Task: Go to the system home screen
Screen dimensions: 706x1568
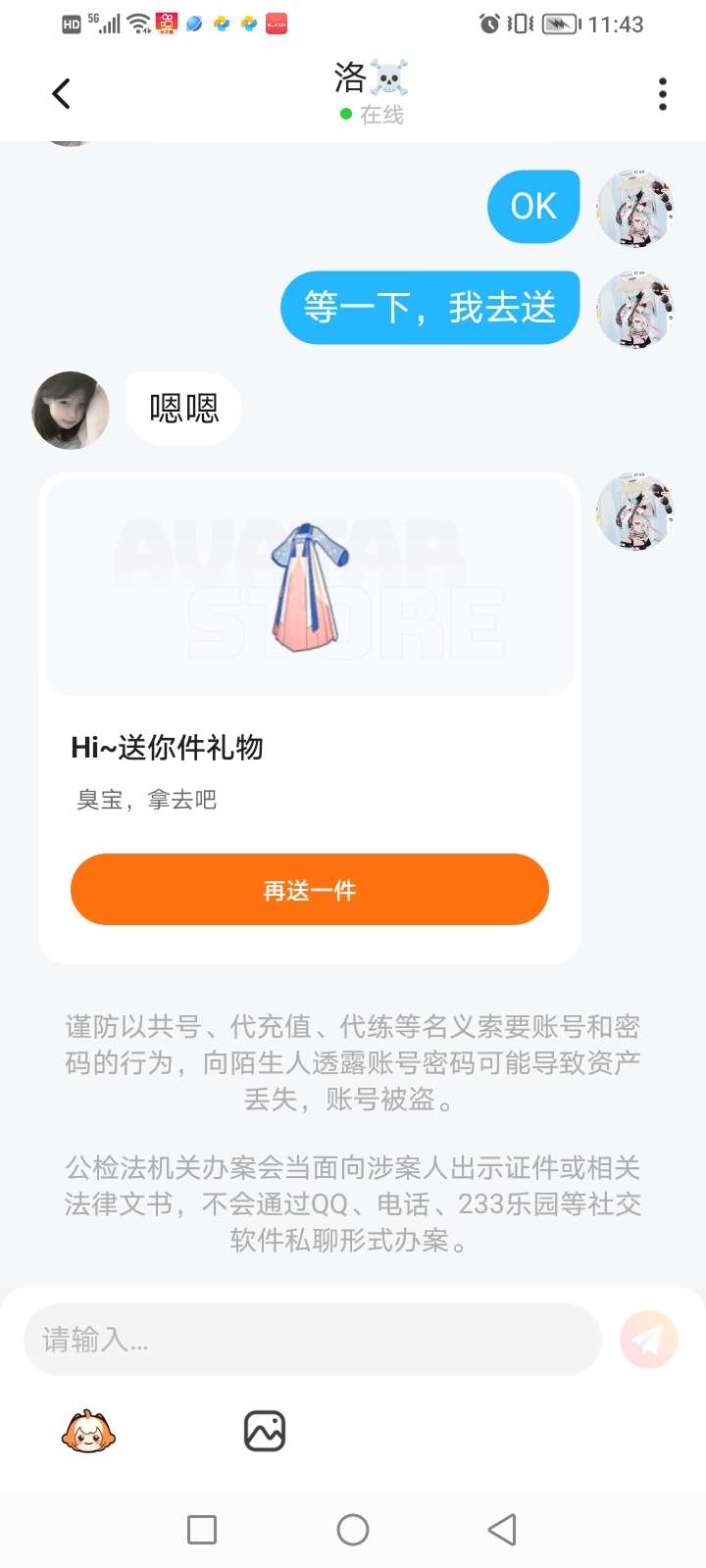Action: point(353,1530)
